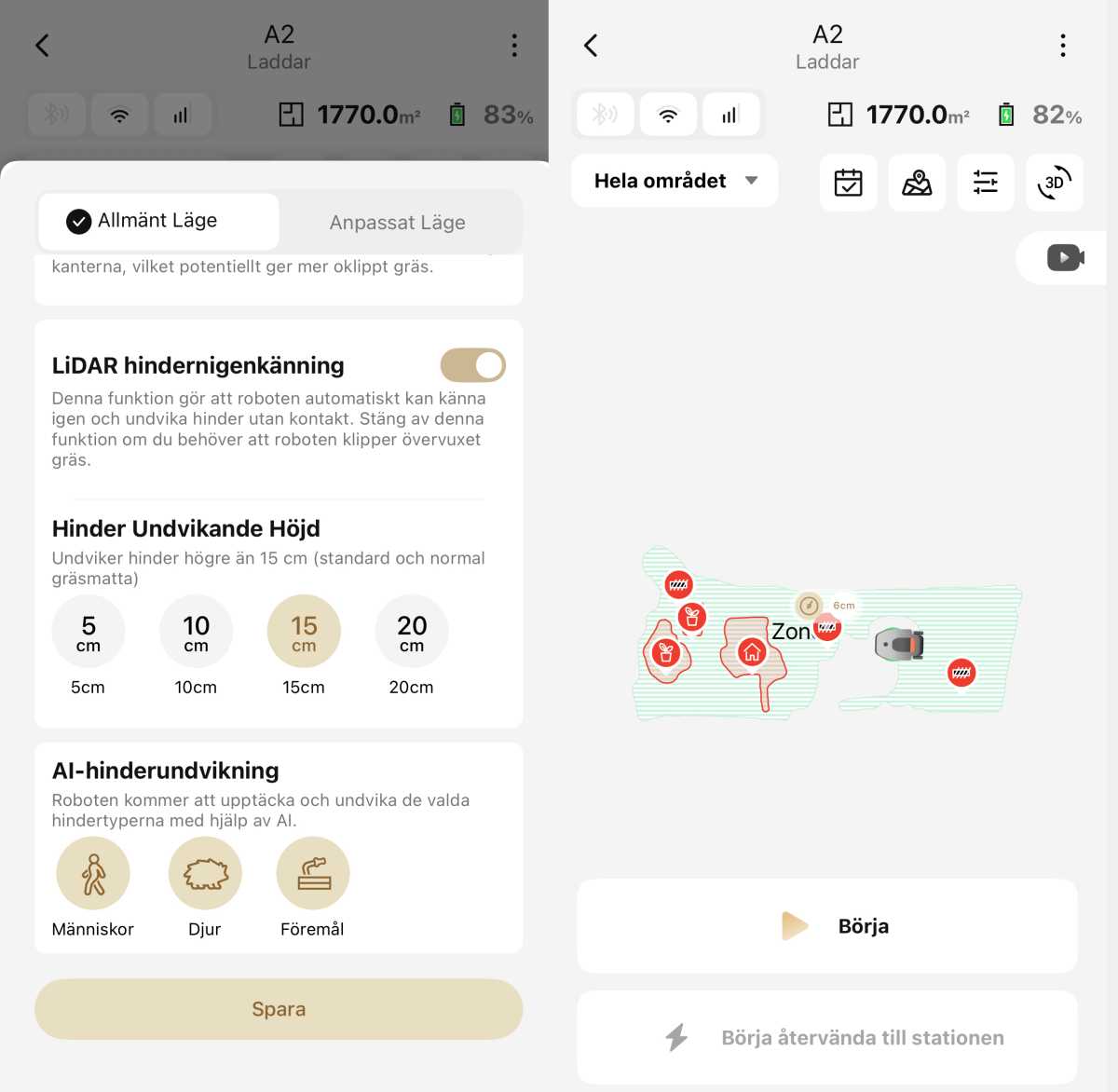Expand the Hela området dropdown

(675, 181)
